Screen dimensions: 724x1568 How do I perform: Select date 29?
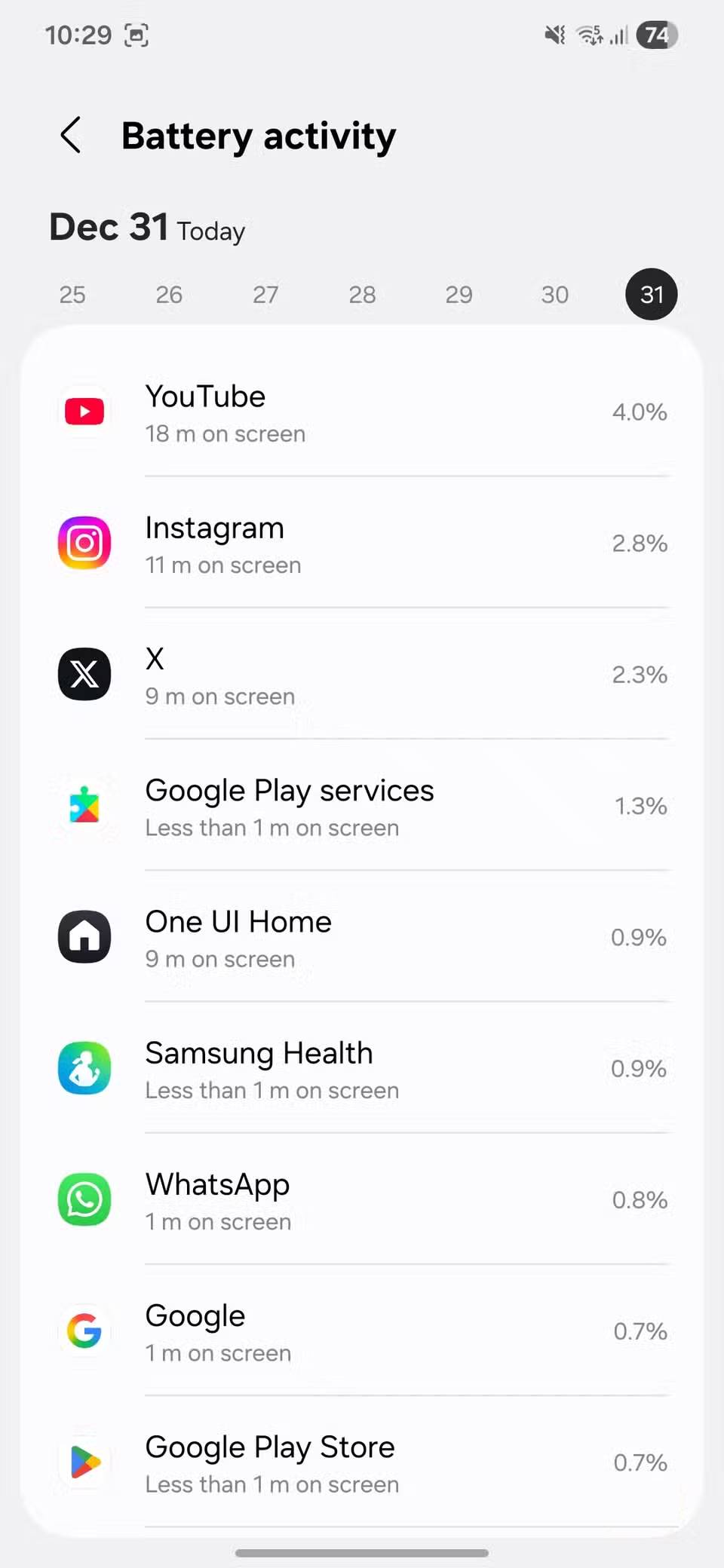[459, 294]
